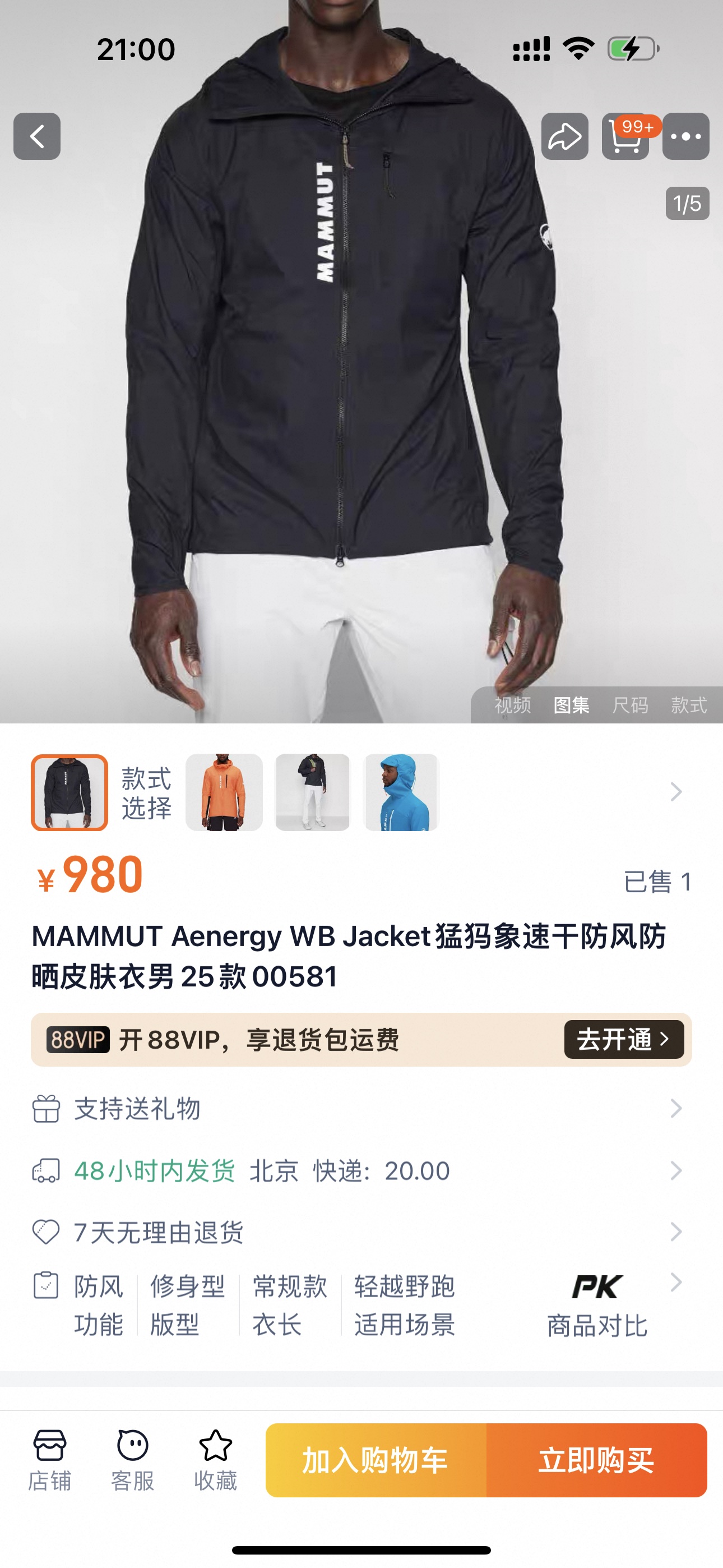This screenshot has width=723, height=1568.
Task: Switch to the 视频 tab
Action: pos(512,705)
